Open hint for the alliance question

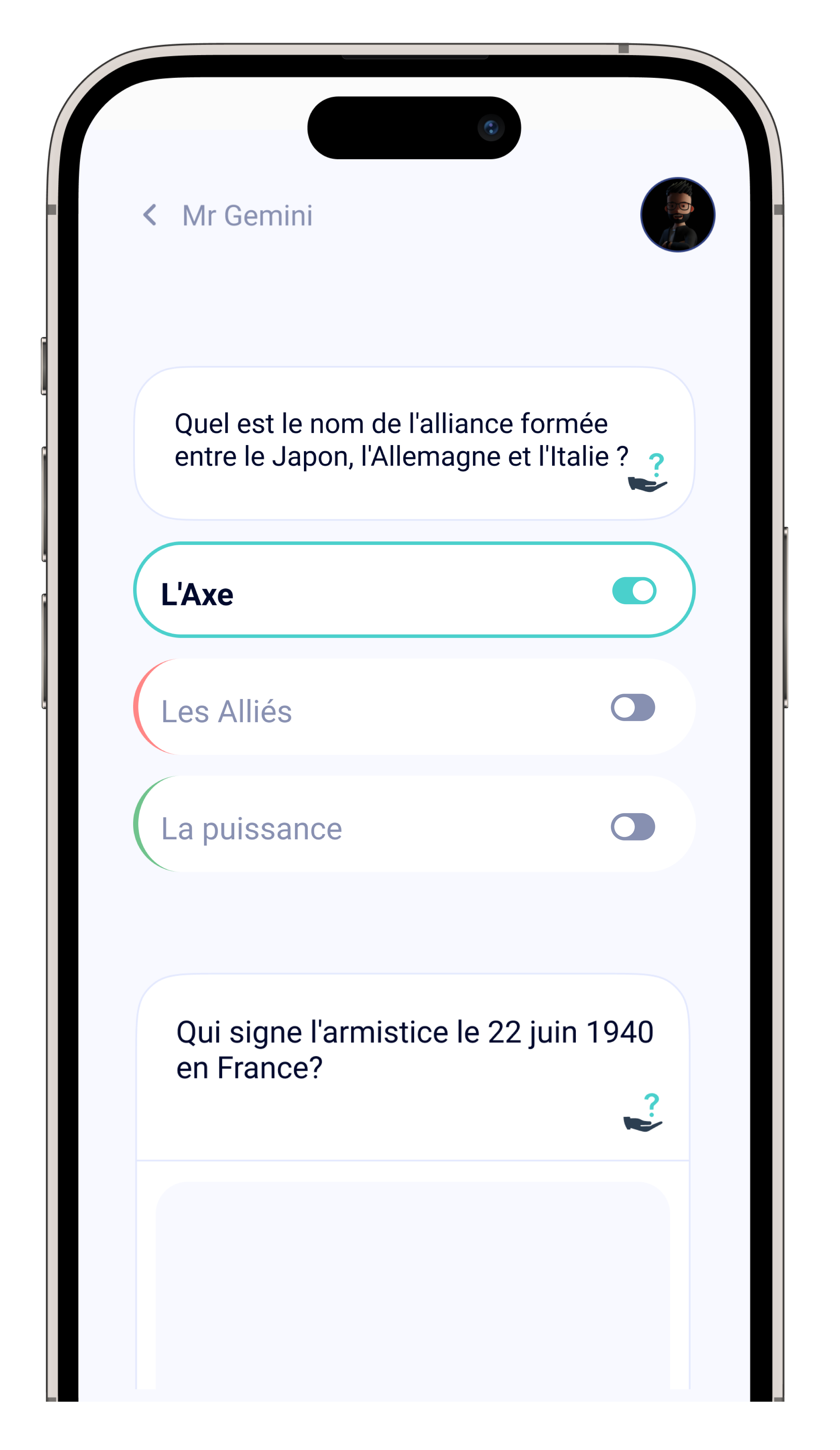pyautogui.click(x=648, y=474)
